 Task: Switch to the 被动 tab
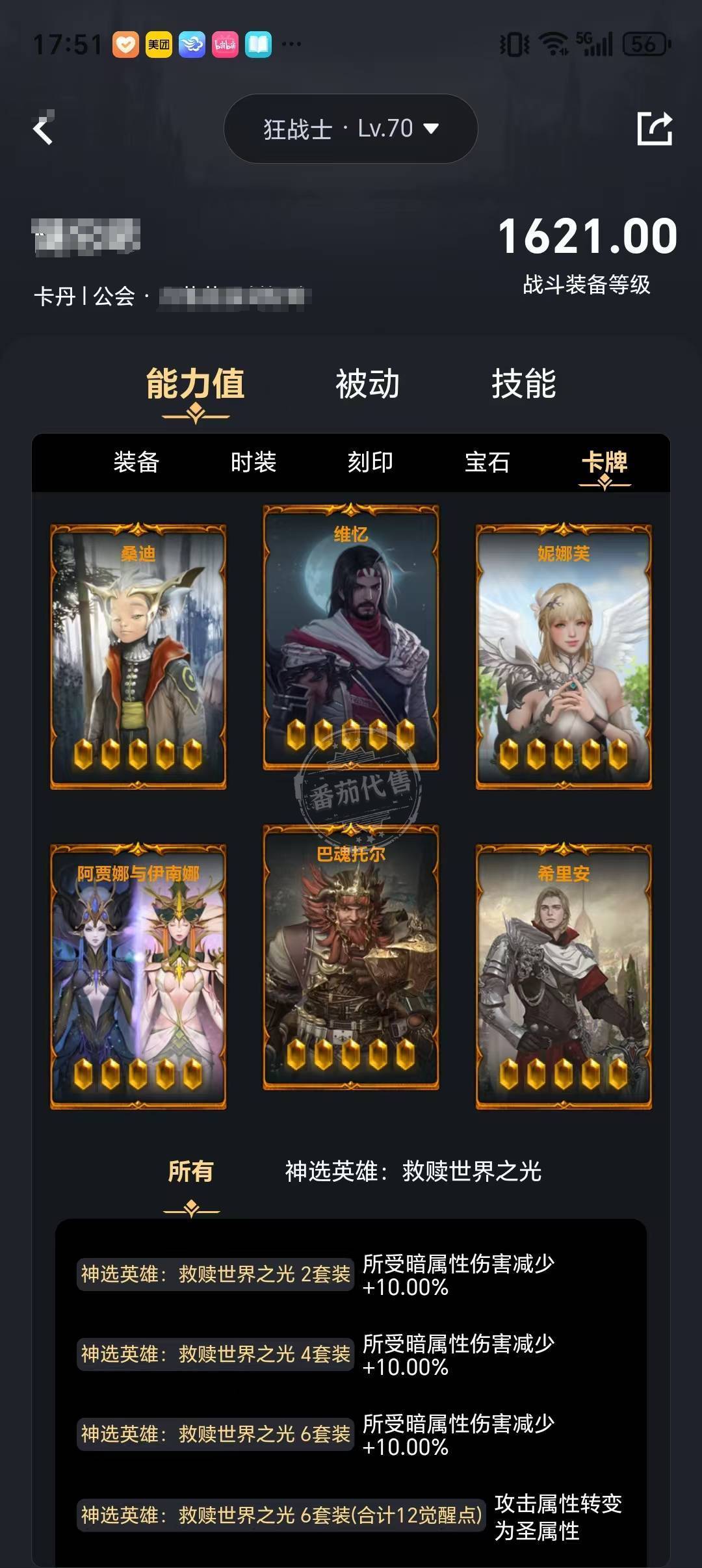[x=367, y=384]
